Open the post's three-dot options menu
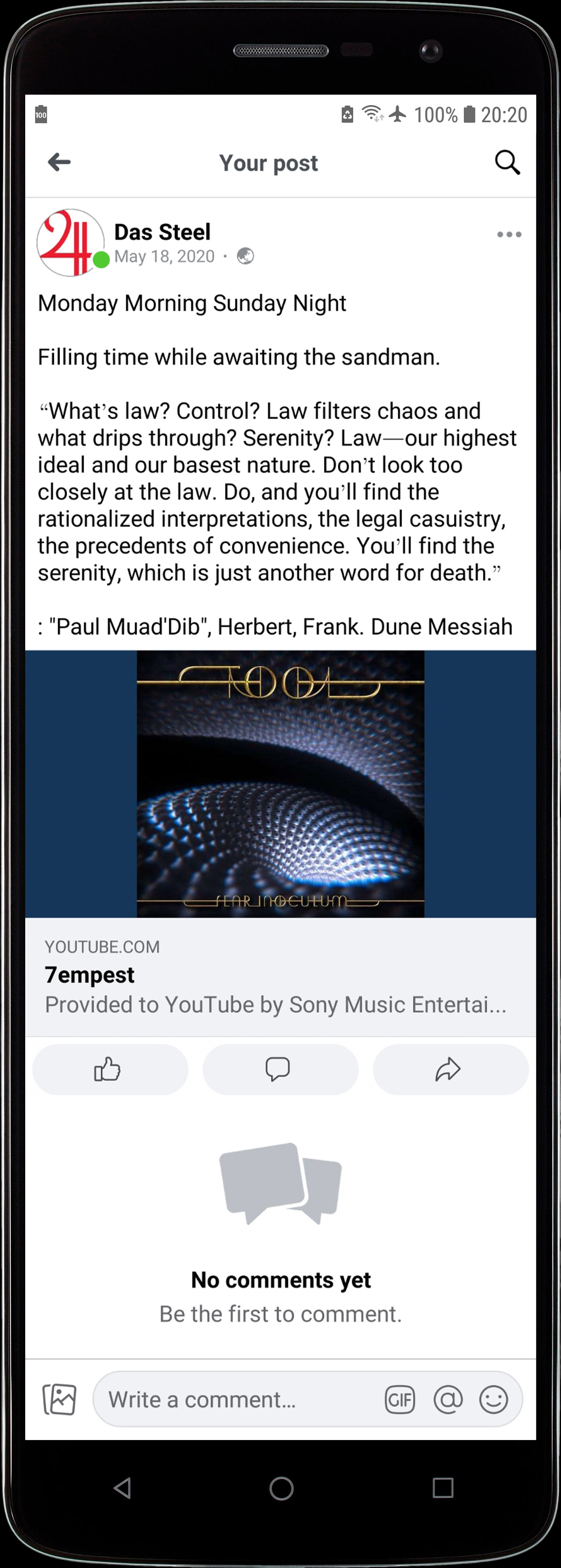Image resolution: width=561 pixels, height=1568 pixels. pyautogui.click(x=509, y=234)
